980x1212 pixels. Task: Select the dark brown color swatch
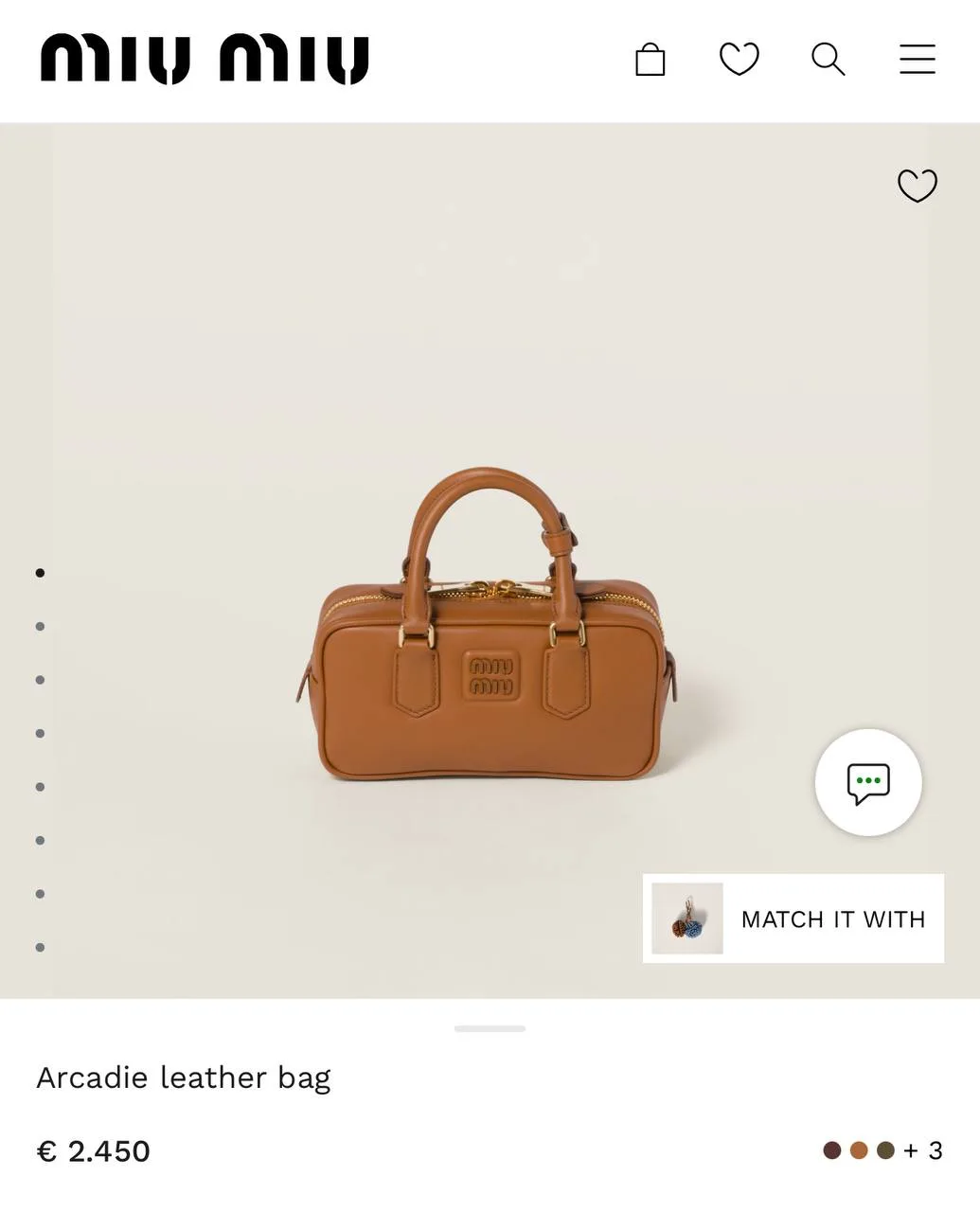click(x=832, y=1150)
